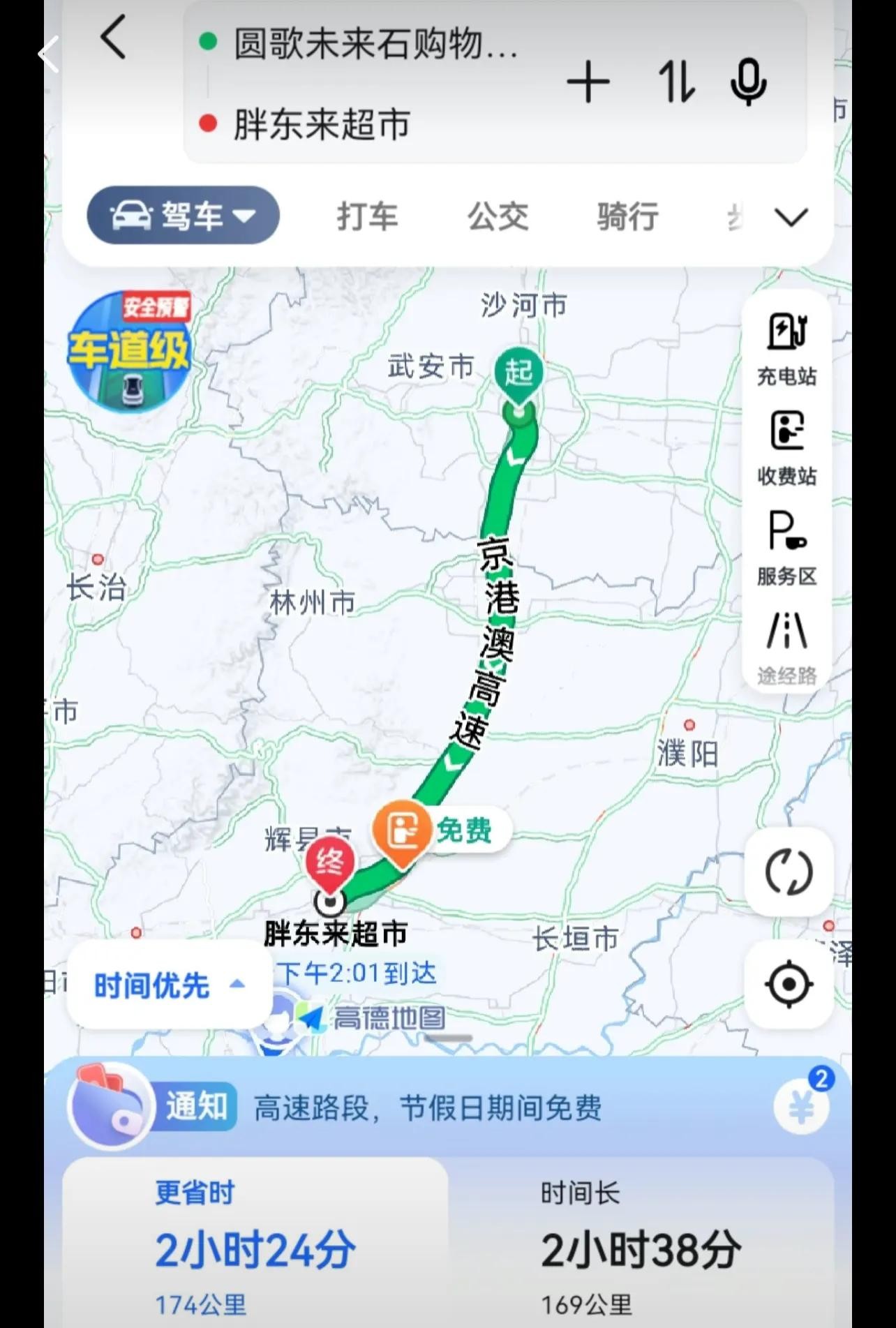
Task: Go back from the route planning screen
Action: [113, 38]
